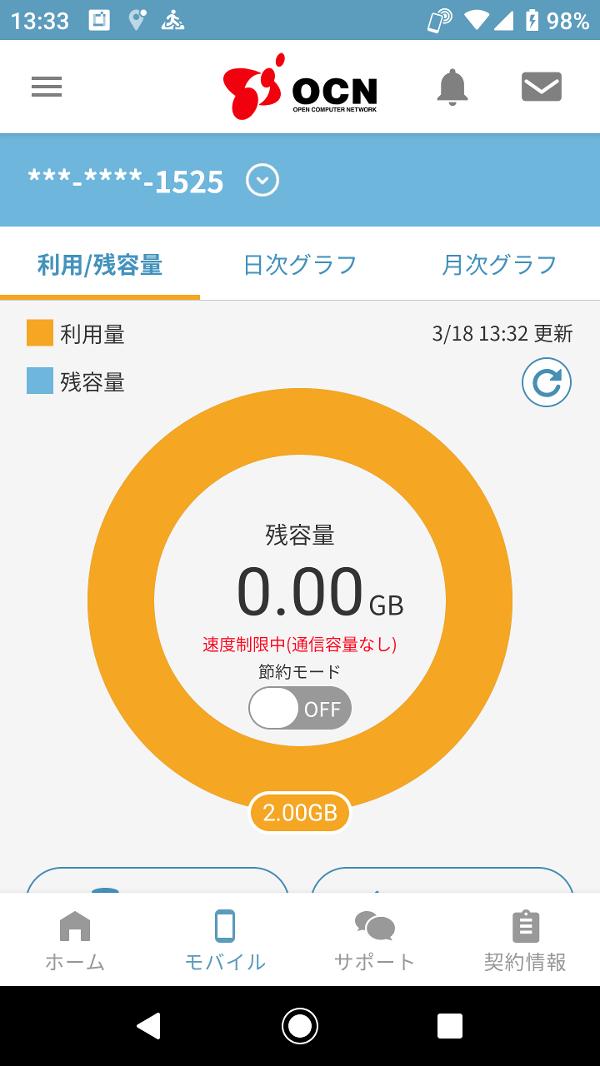Go to the ホーム tab
The height and width of the screenshot is (1066, 600).
(x=75, y=940)
